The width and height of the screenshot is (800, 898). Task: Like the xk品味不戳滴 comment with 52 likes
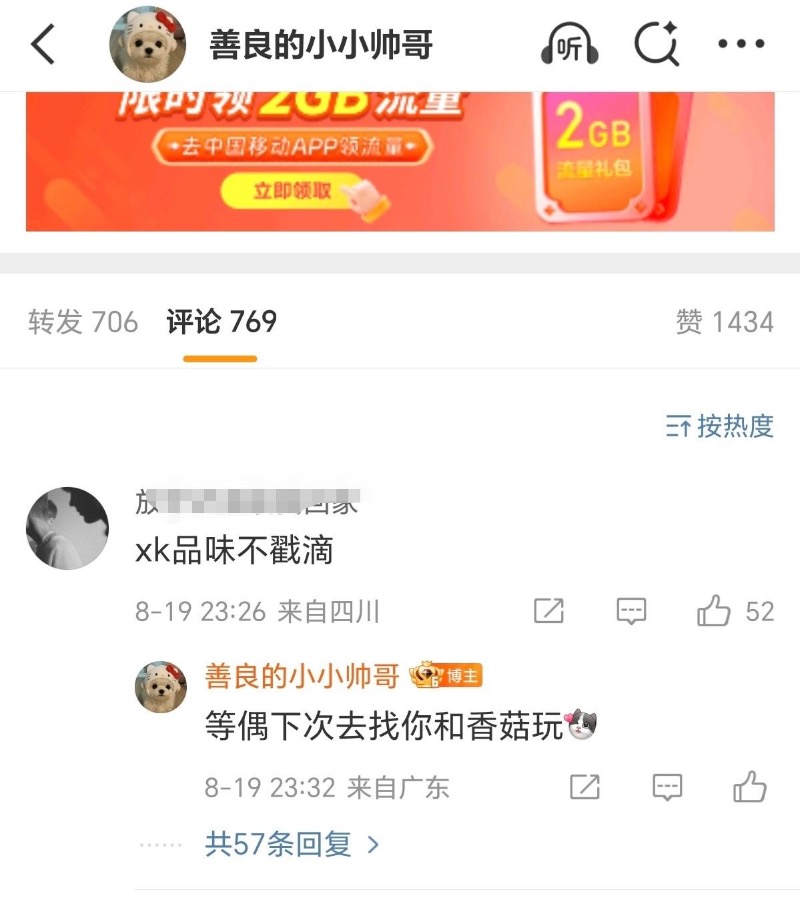714,611
